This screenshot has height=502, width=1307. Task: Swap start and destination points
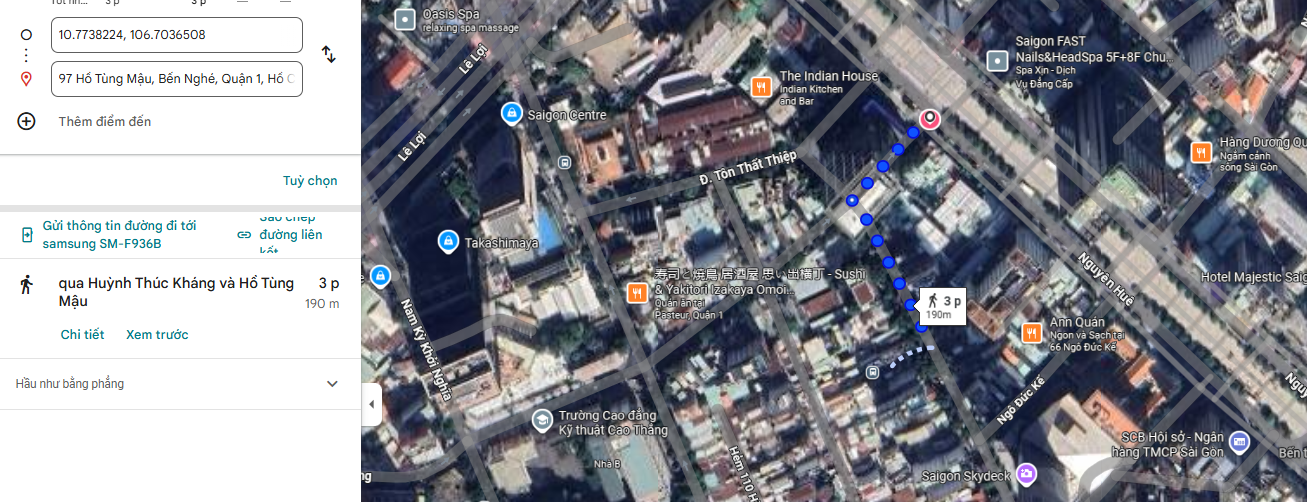328,54
